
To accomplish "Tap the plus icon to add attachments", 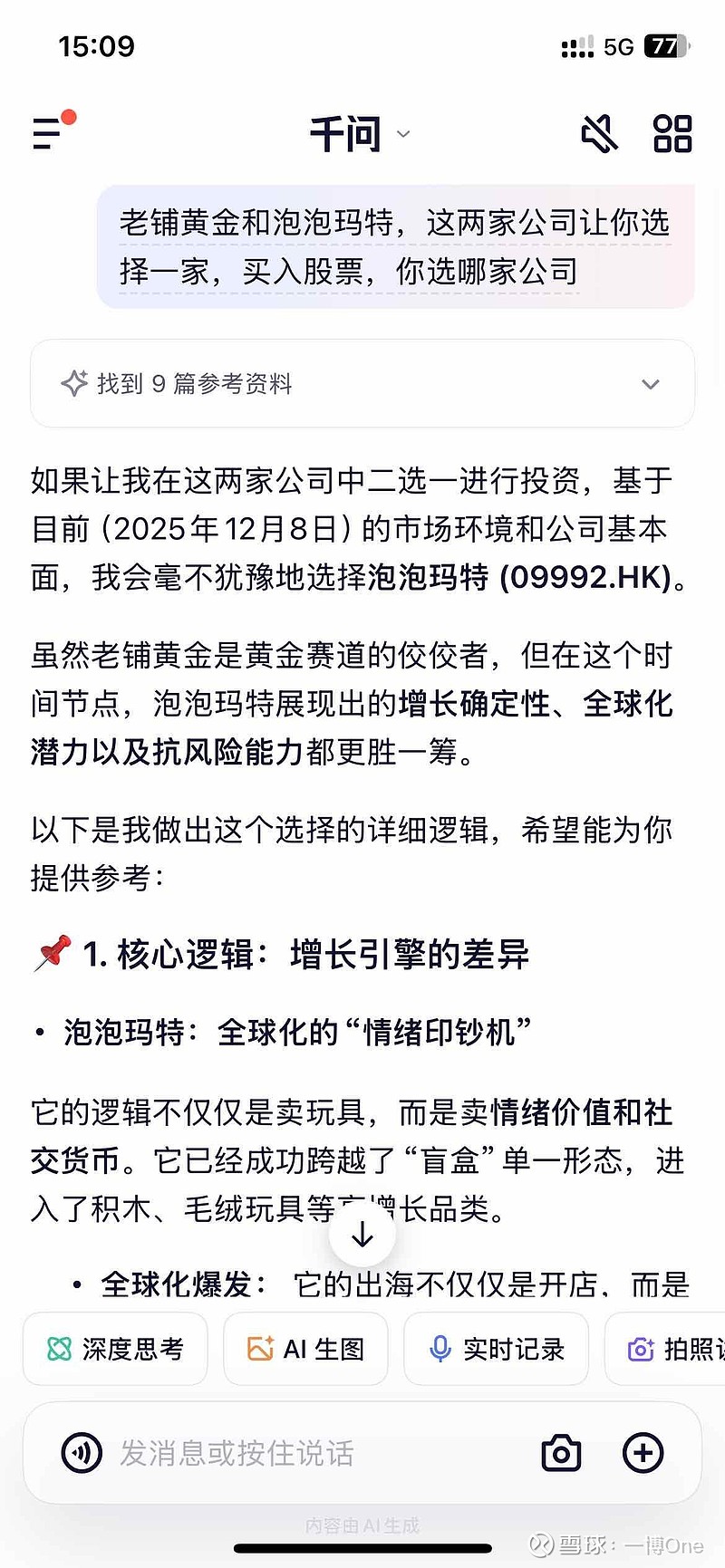I will point(643,1453).
